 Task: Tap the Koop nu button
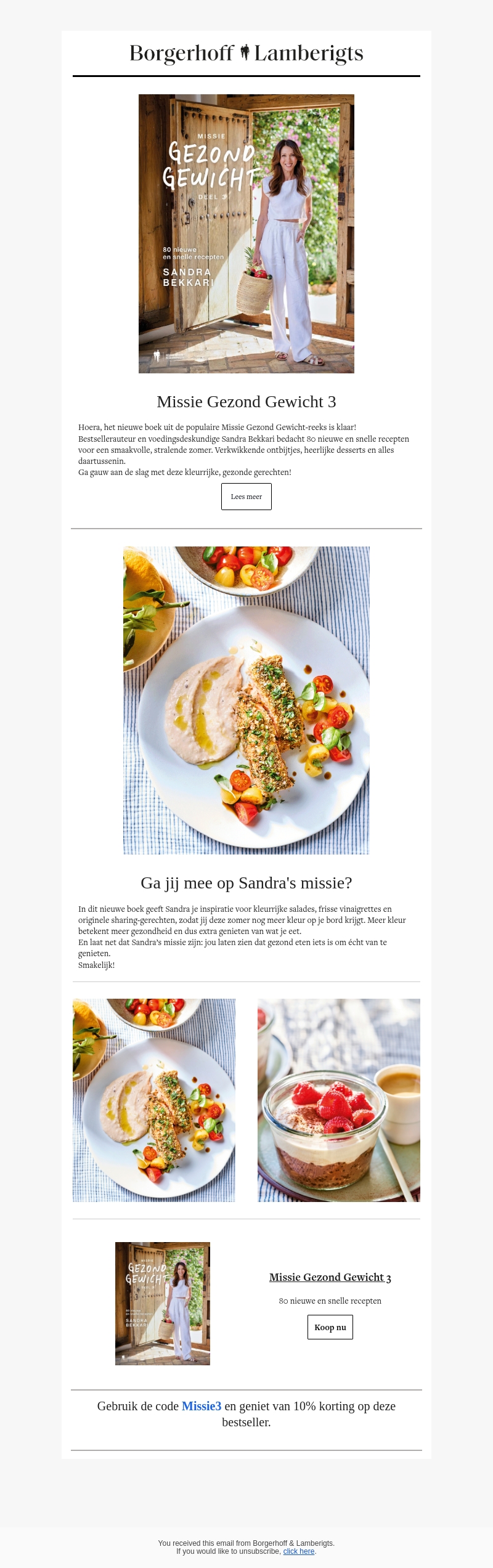click(x=330, y=1327)
